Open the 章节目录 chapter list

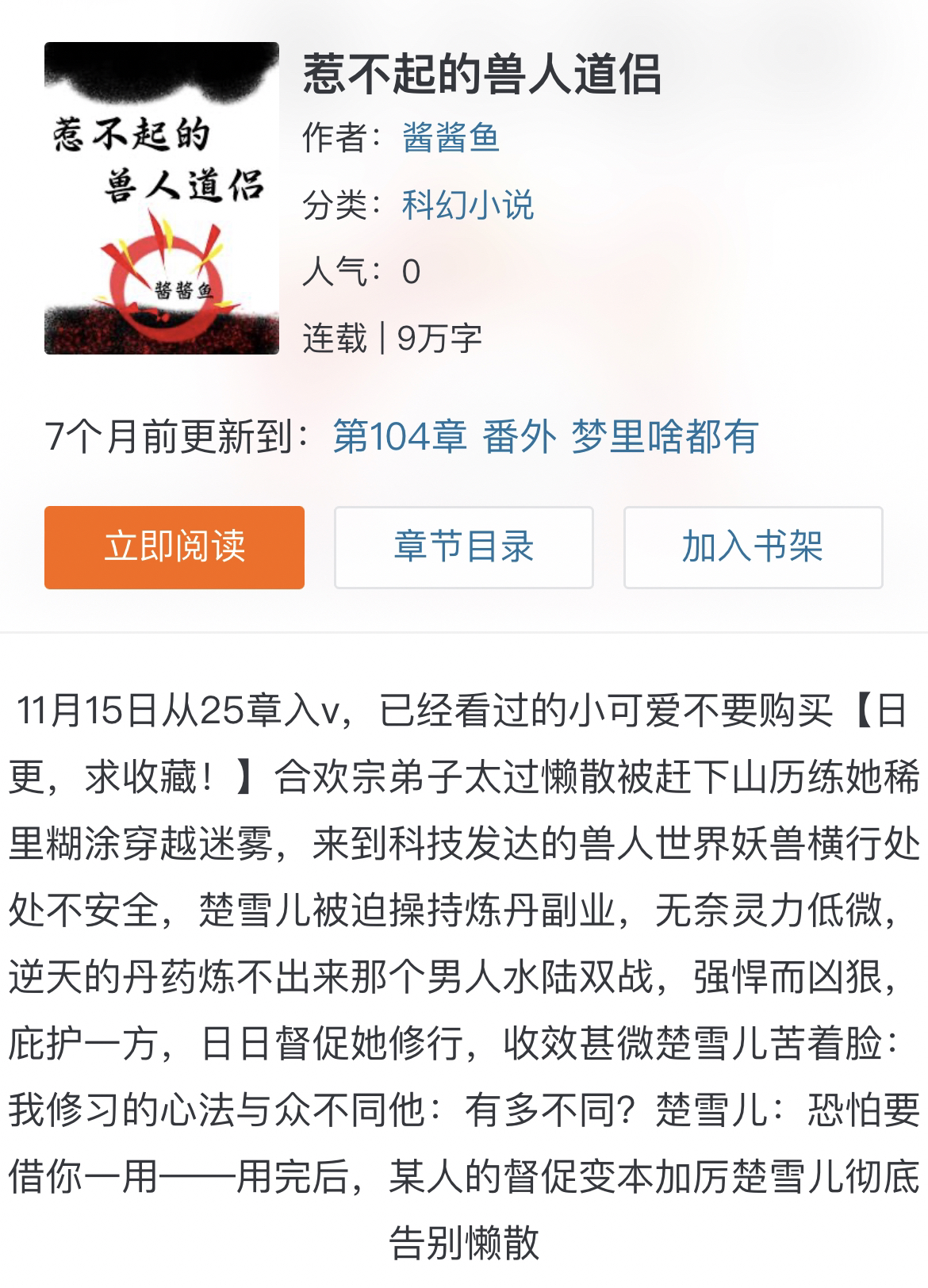[463, 547]
